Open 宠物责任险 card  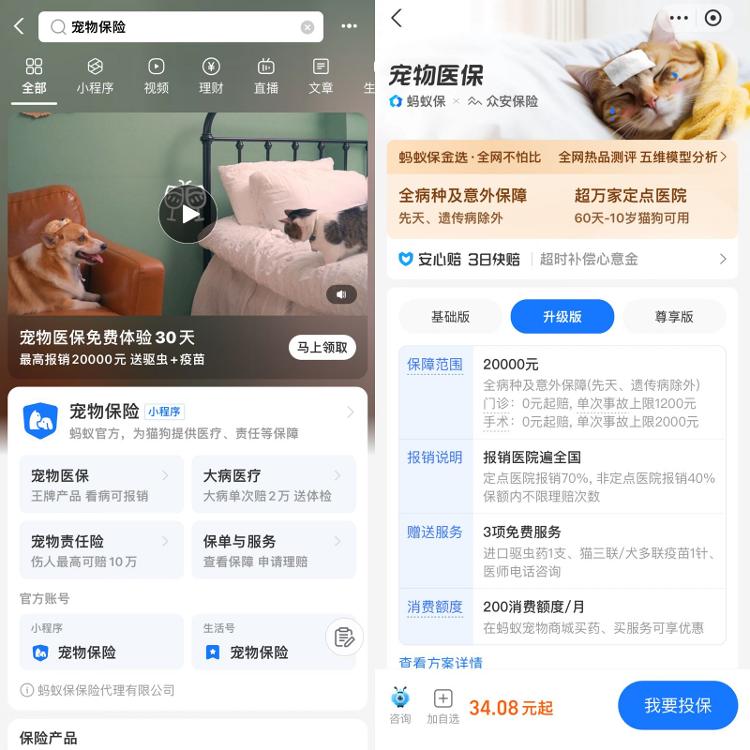tap(101, 550)
